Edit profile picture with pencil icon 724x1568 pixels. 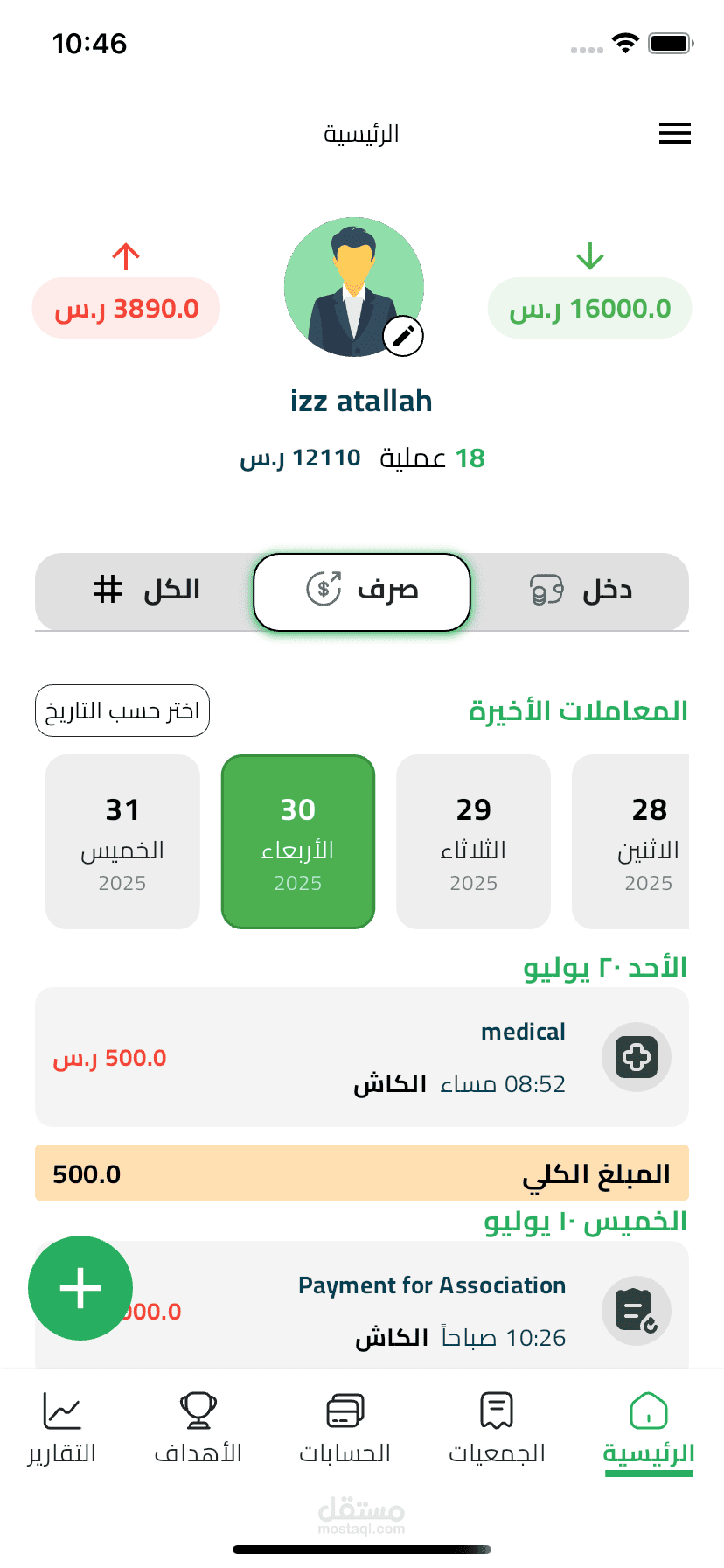click(403, 336)
